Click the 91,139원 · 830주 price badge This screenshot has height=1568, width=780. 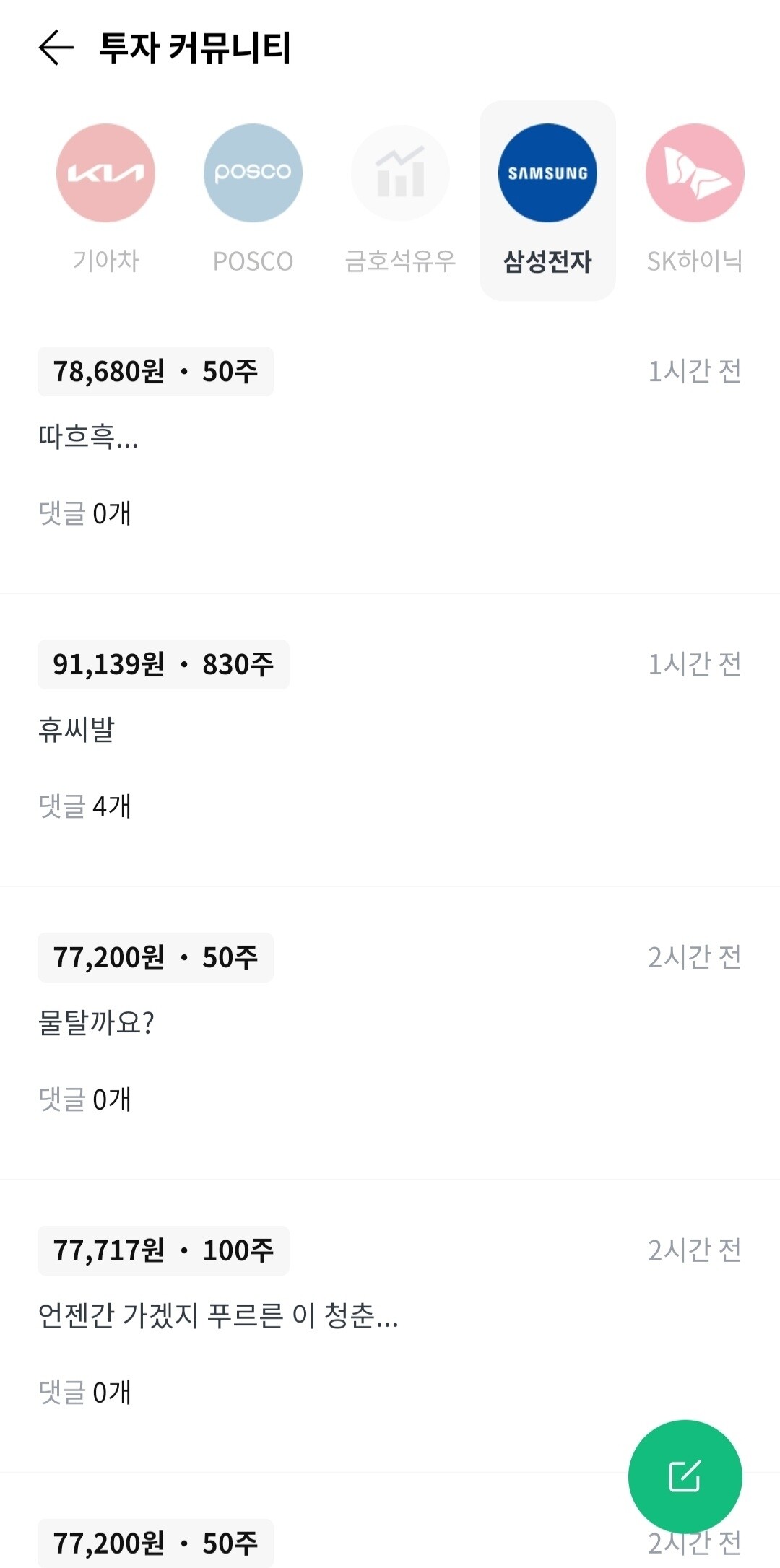(163, 666)
